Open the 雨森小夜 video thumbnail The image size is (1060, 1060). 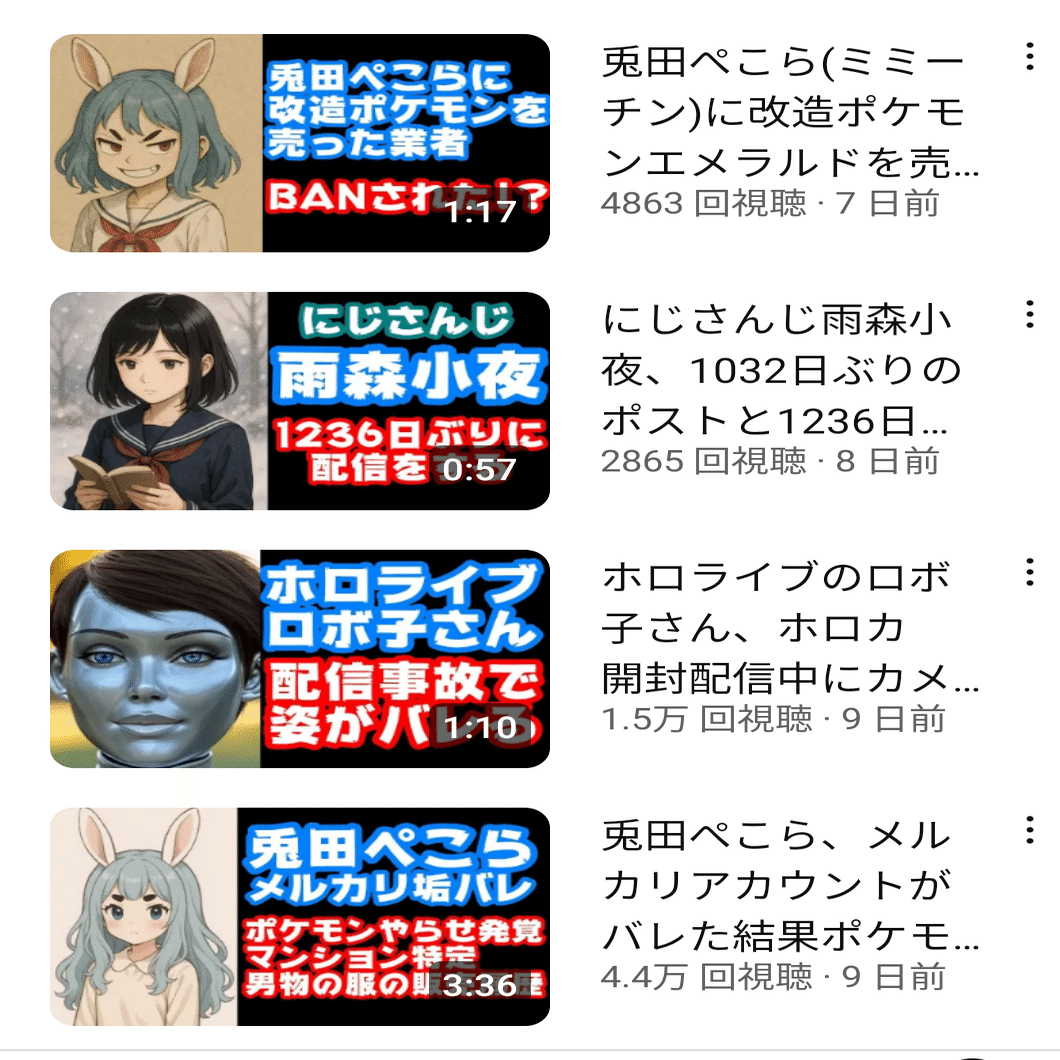[x=300, y=401]
